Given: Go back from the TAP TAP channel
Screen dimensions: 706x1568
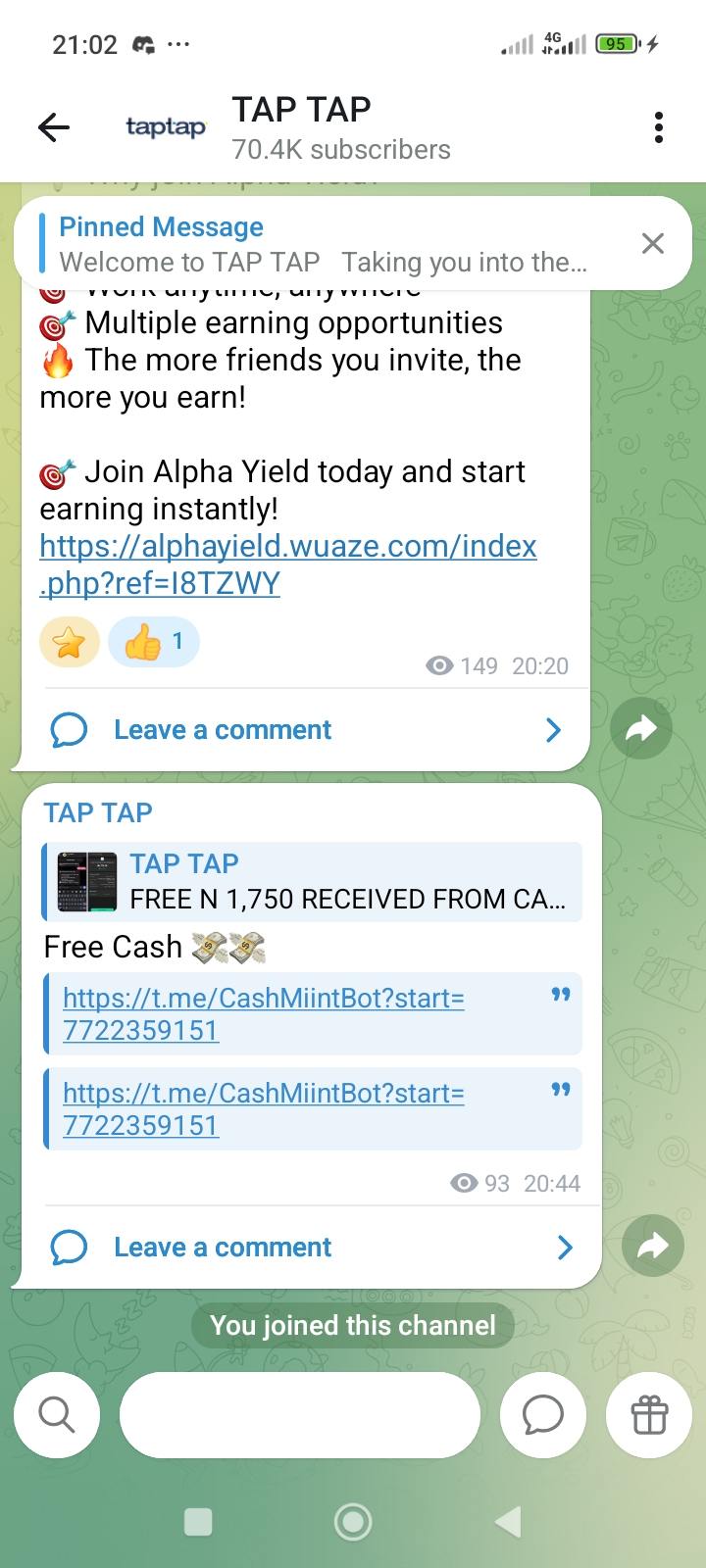Looking at the screenshot, I should coord(54,127).
